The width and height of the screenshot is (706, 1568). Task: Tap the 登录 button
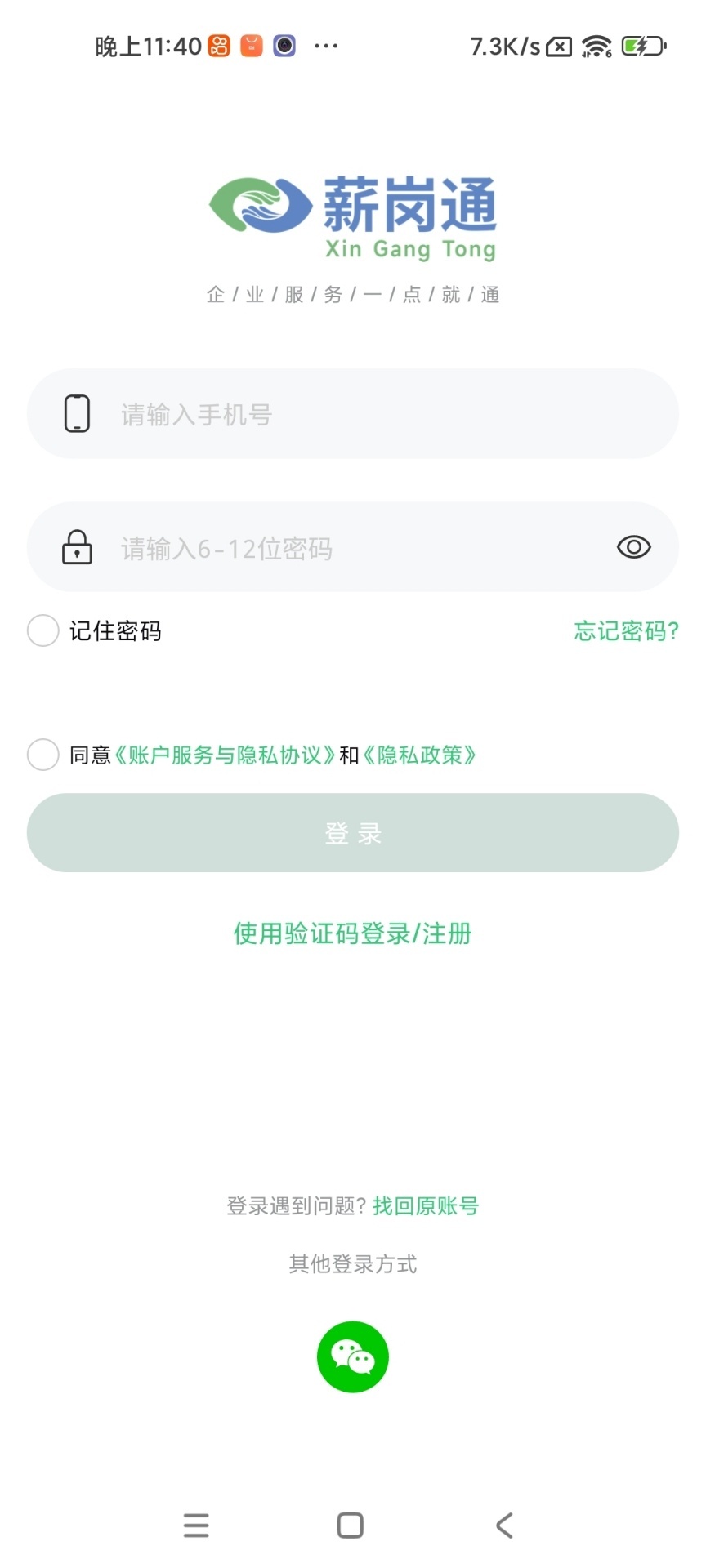[x=353, y=832]
